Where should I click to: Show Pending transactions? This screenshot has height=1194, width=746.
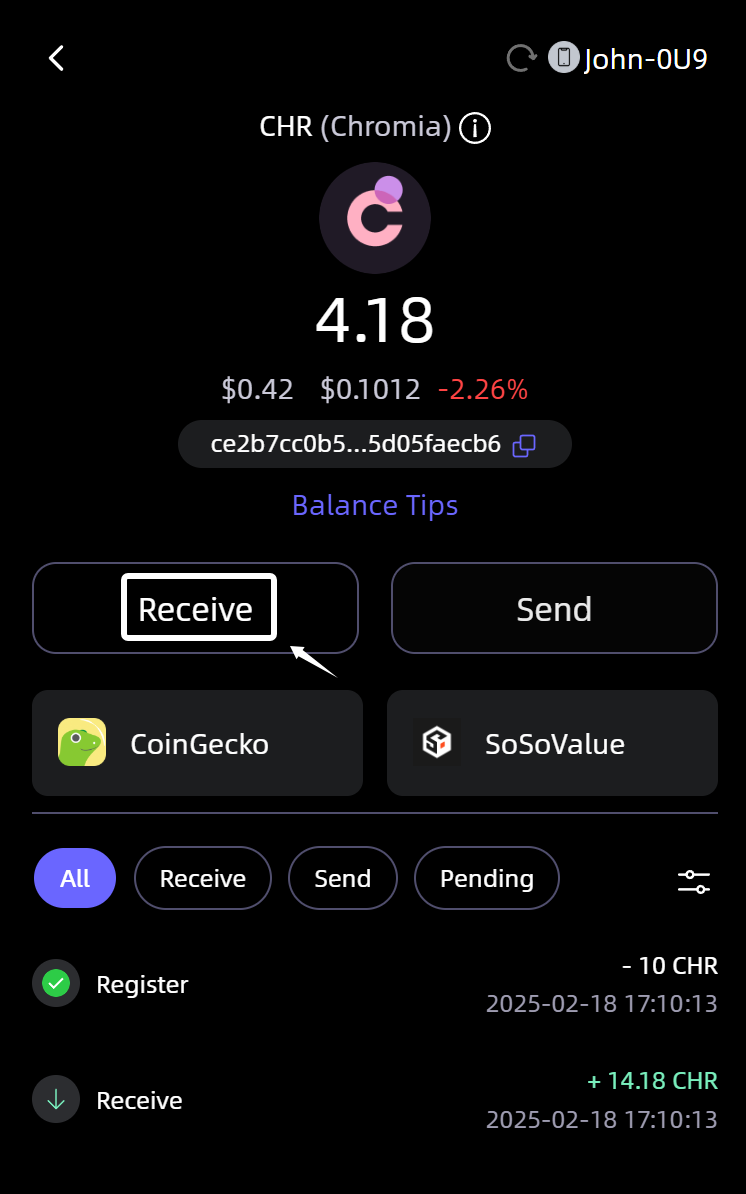[x=486, y=878]
